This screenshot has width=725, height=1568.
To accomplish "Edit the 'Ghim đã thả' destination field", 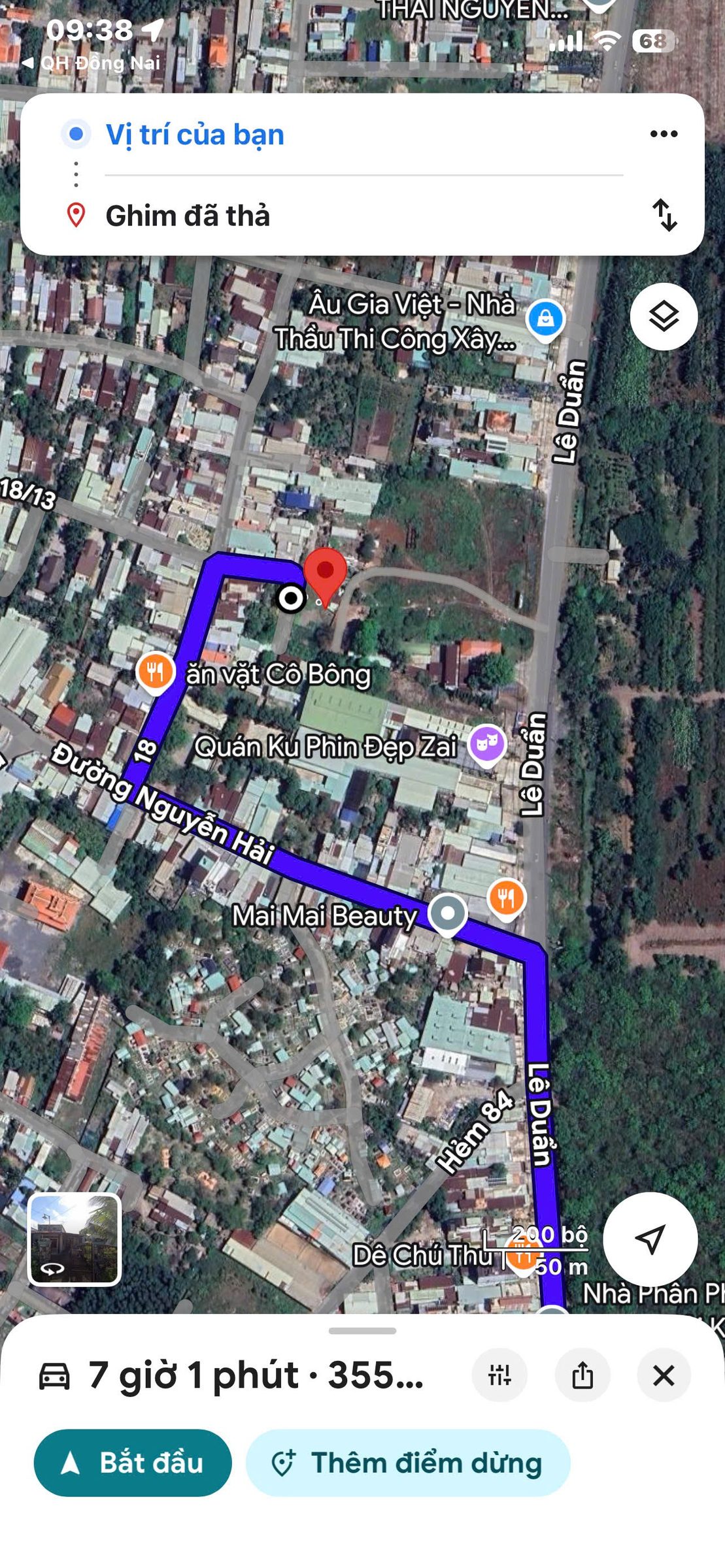I will click(x=188, y=216).
